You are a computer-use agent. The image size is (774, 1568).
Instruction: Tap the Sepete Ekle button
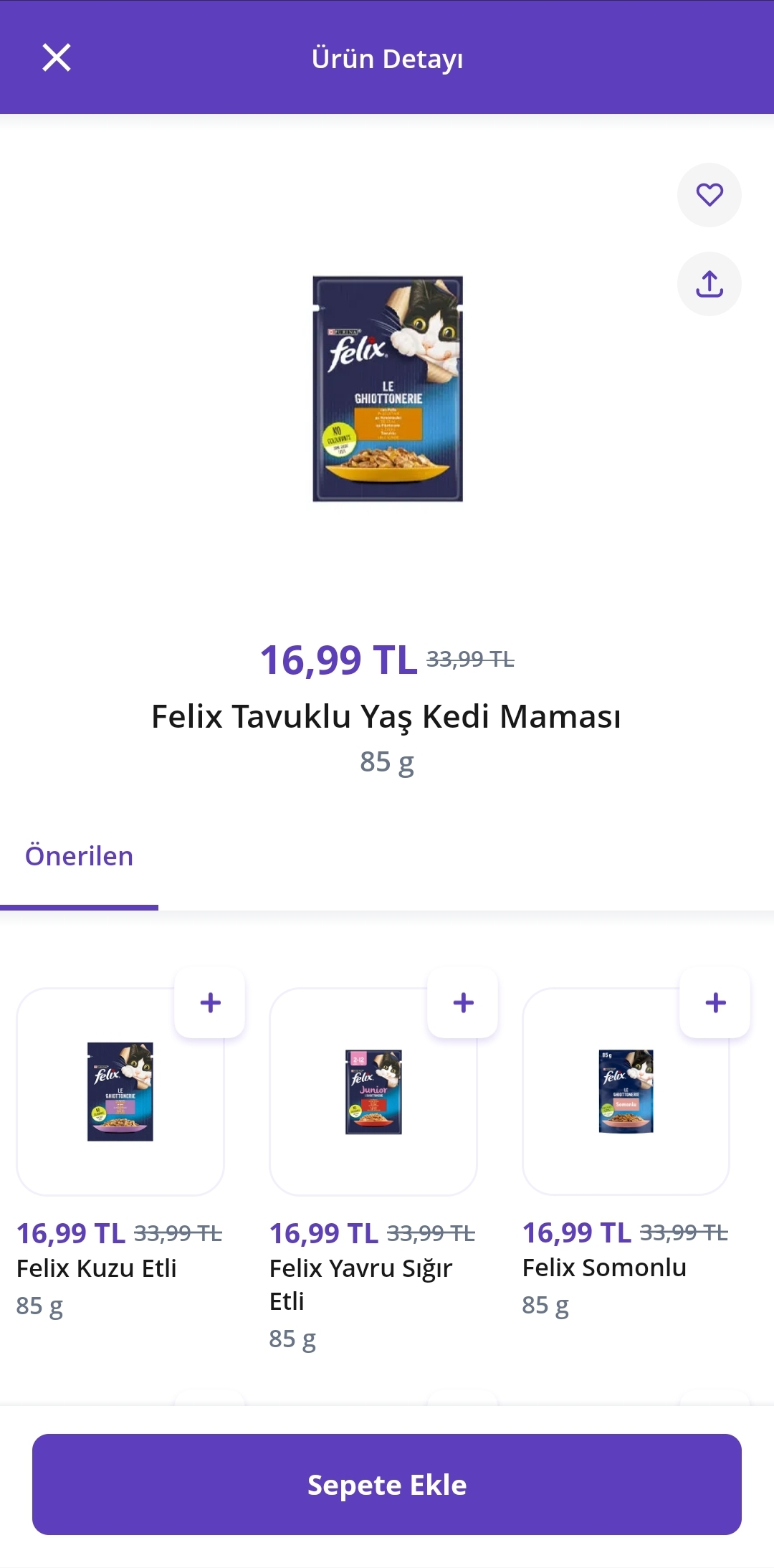pyautogui.click(x=387, y=1484)
